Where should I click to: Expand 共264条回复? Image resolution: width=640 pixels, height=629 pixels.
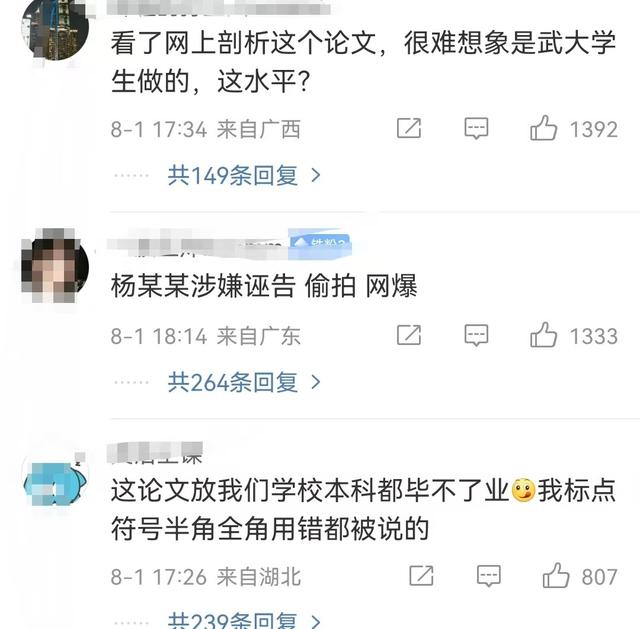click(243, 382)
